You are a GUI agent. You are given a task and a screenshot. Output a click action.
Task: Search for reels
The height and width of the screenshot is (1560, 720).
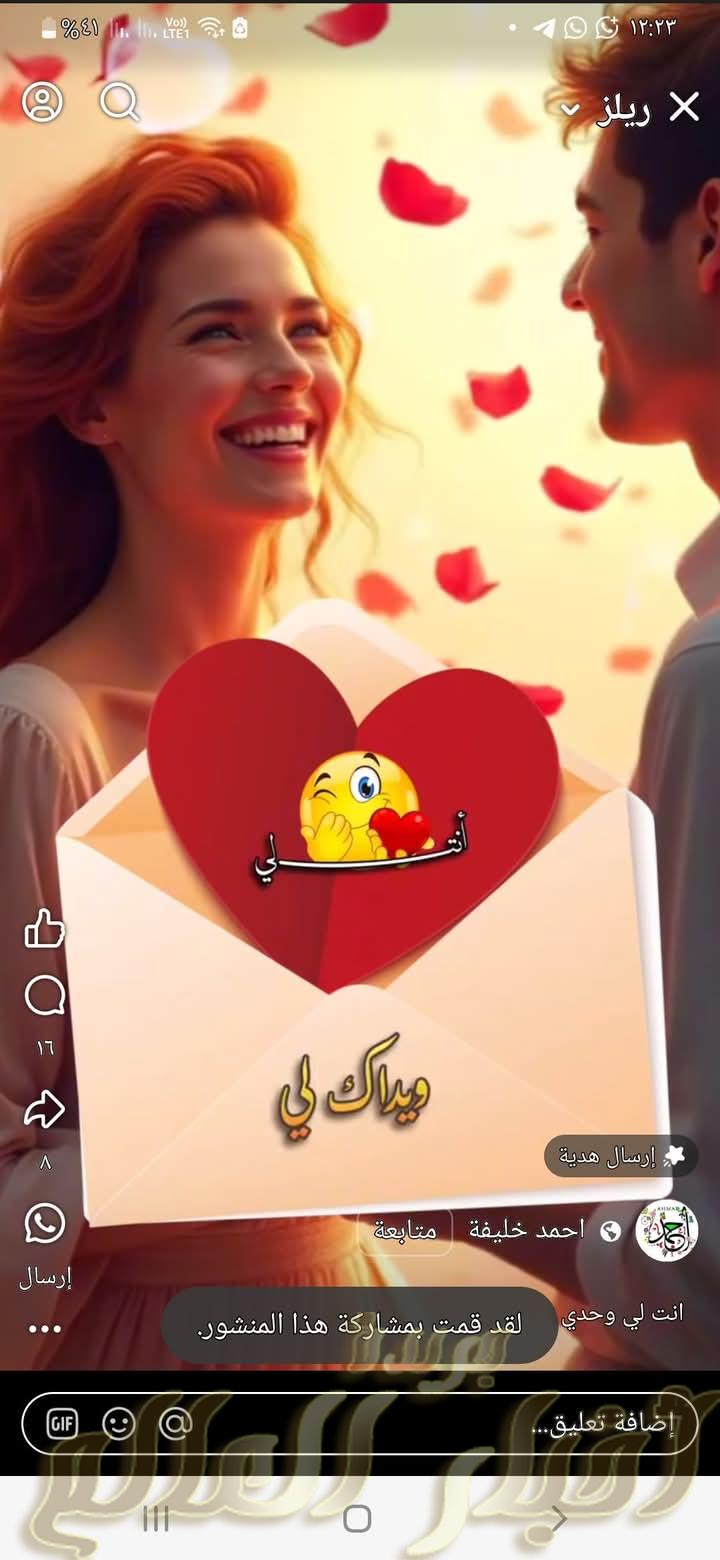(x=119, y=102)
